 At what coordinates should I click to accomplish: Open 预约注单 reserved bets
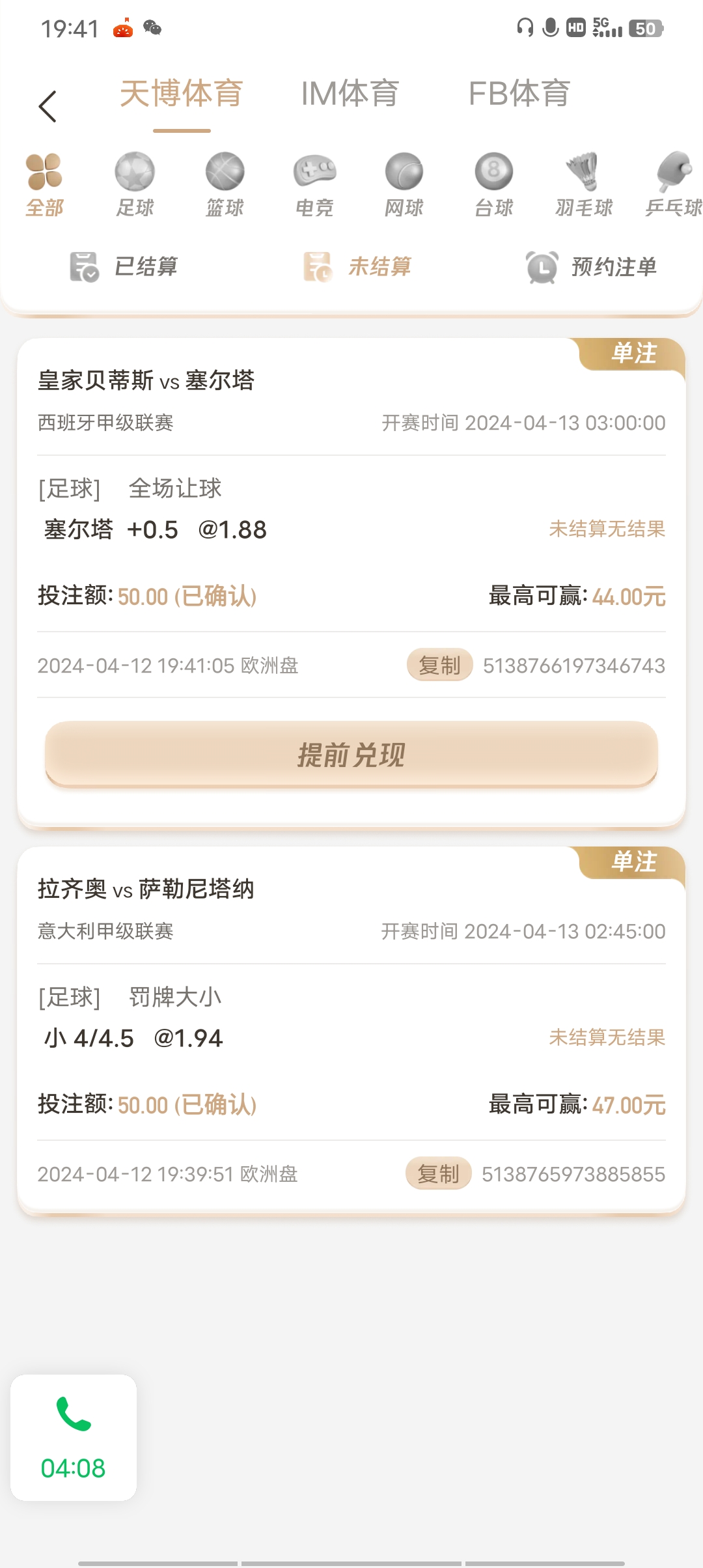[x=592, y=267]
